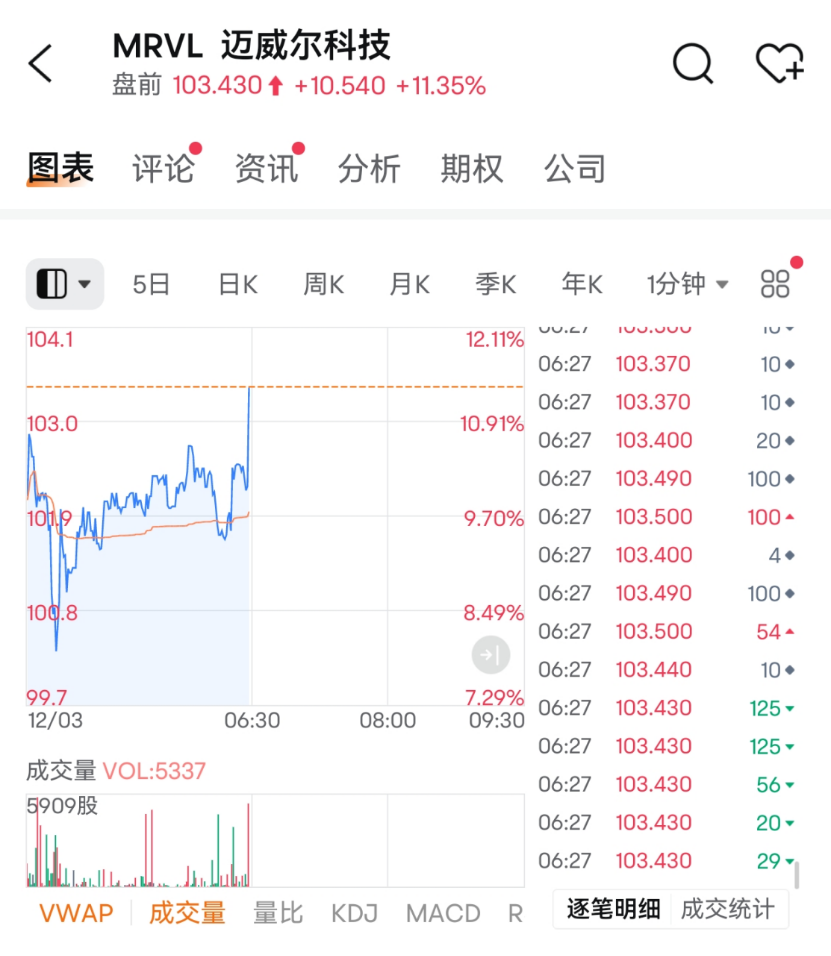Screen dimensions: 831x956
Task: Jump to latest quote using circular arrow icon
Action: tap(489, 655)
